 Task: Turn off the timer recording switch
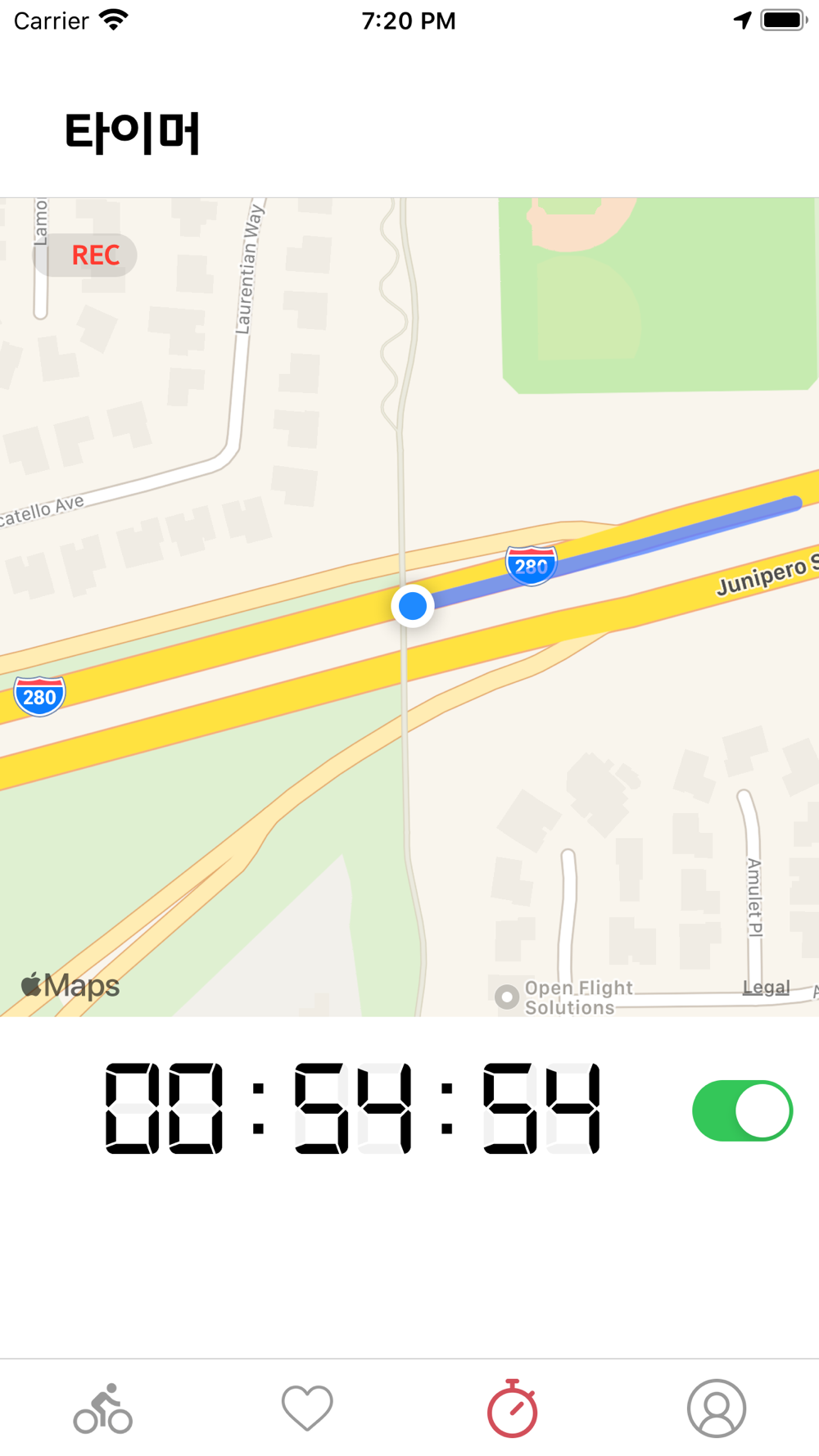pos(742,1110)
